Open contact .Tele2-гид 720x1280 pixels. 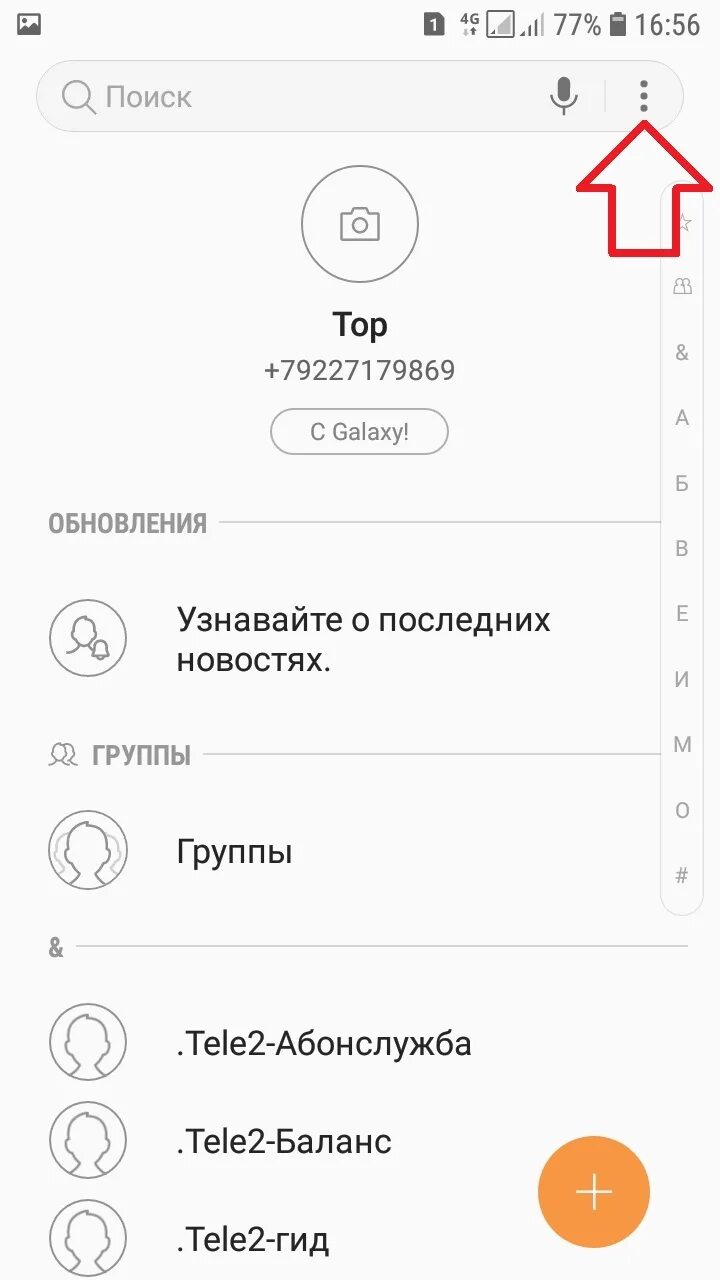pos(253,1240)
